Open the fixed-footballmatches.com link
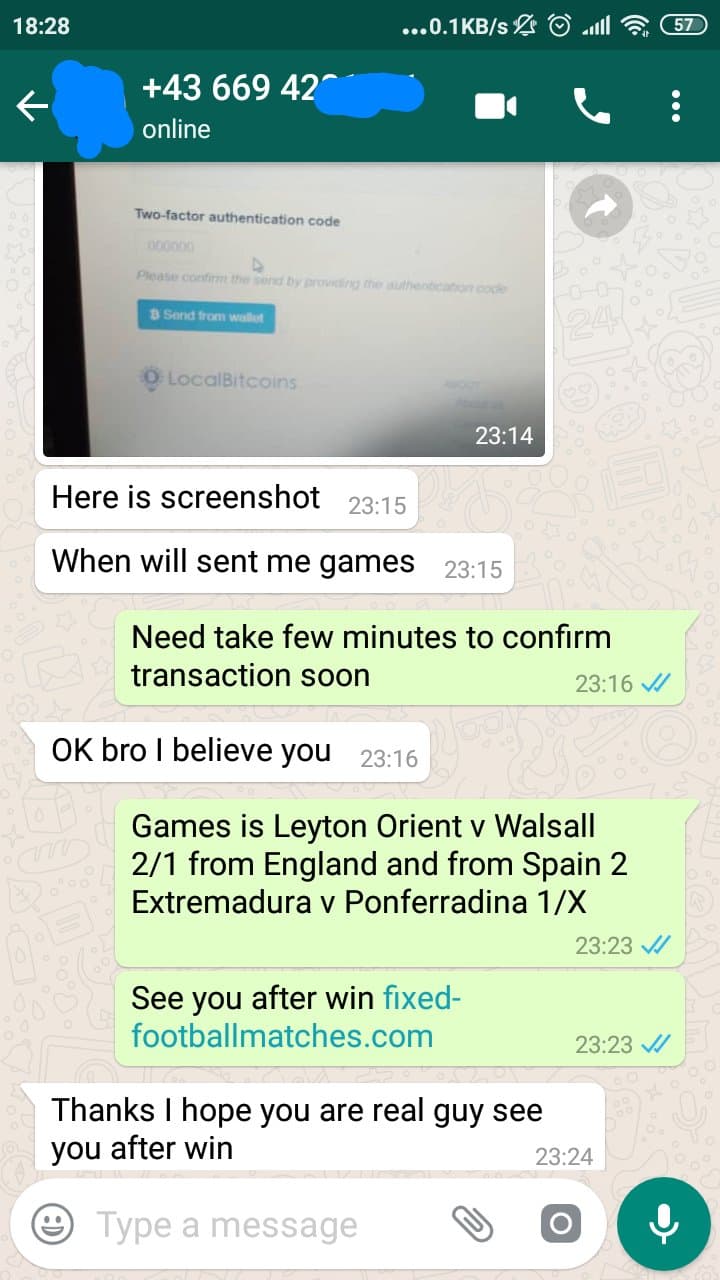Image resolution: width=720 pixels, height=1280 pixels. click(297, 1017)
